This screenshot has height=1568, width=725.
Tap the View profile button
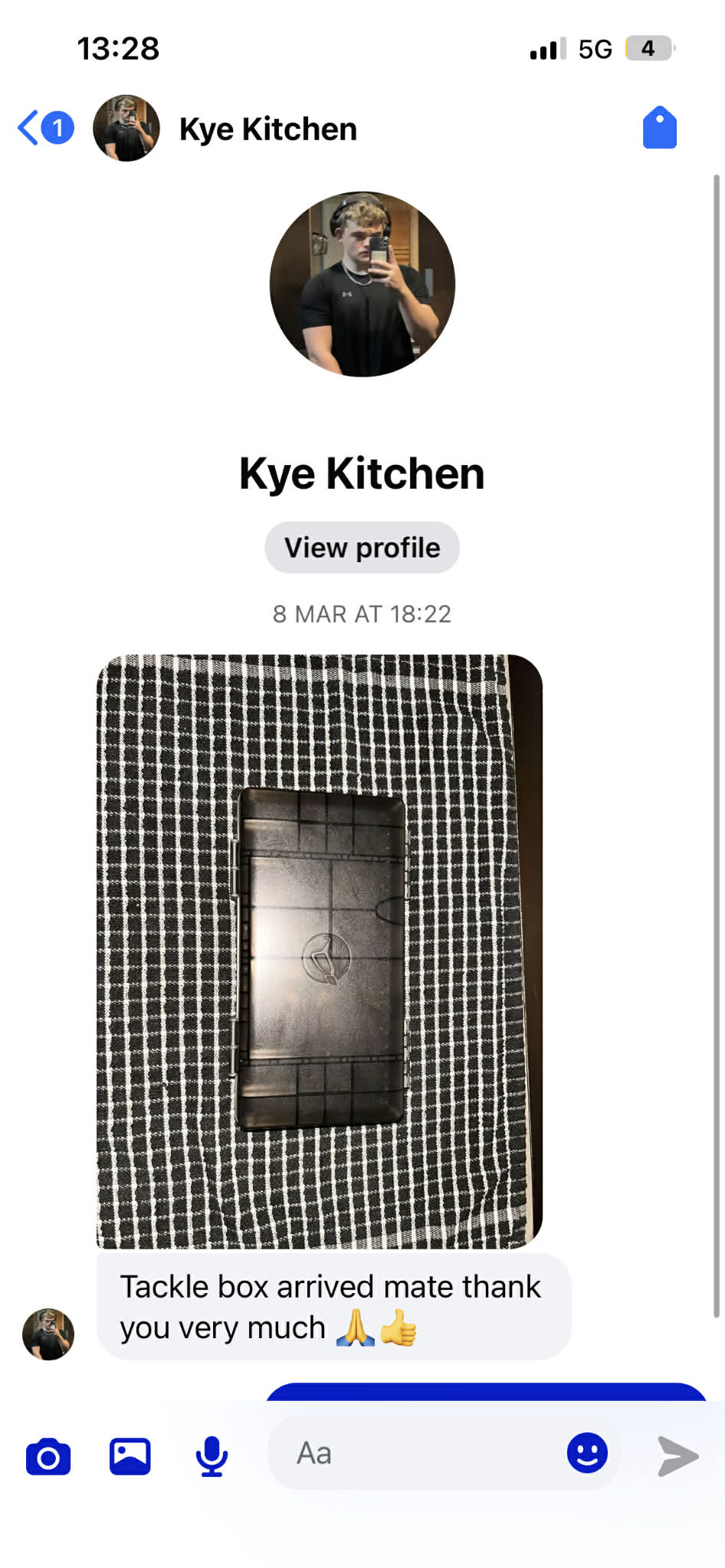pos(362,548)
